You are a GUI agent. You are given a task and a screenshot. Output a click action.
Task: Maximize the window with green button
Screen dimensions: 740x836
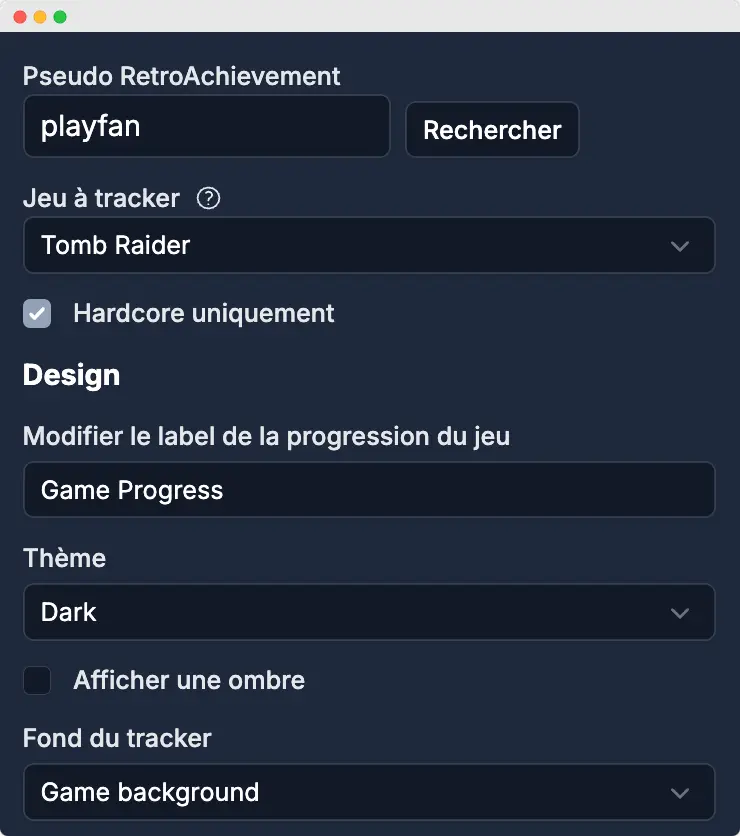(60, 17)
